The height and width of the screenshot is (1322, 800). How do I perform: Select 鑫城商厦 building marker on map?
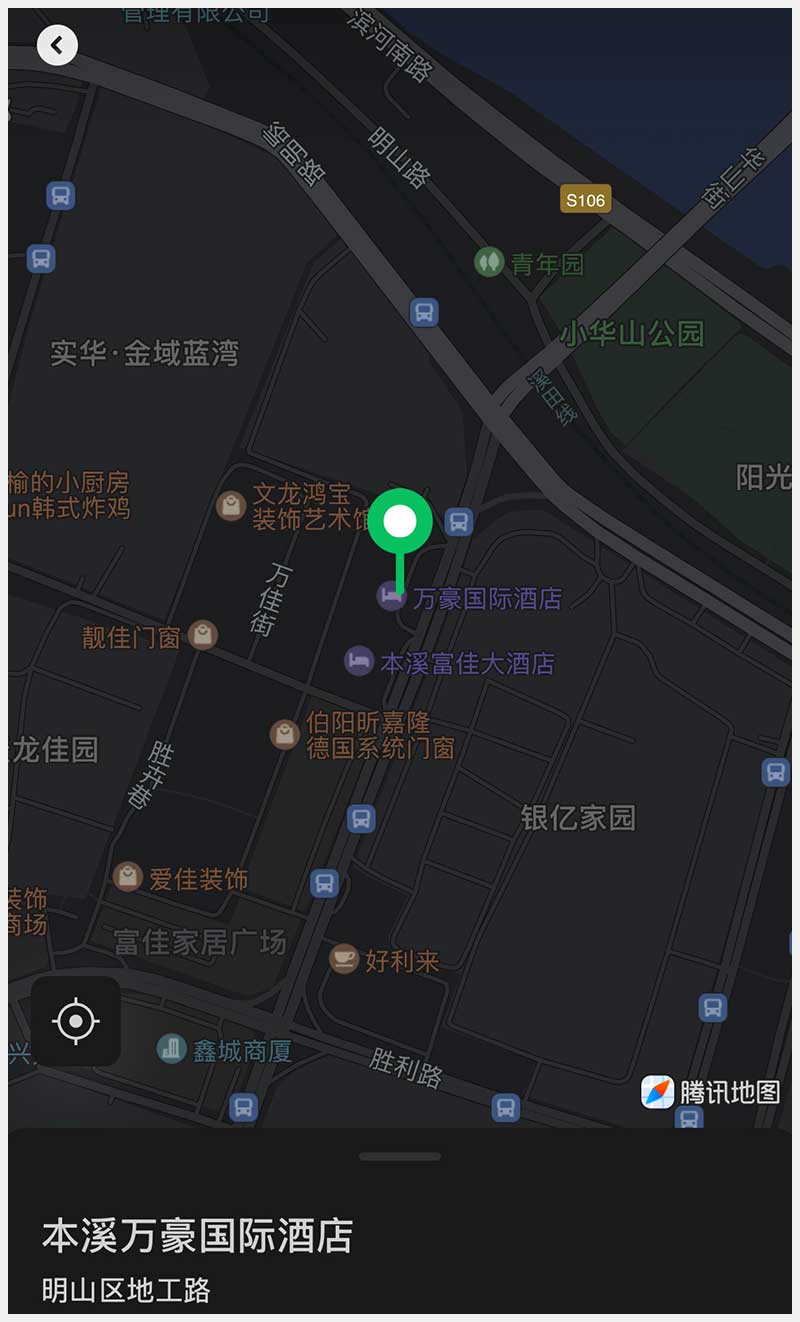172,1049
